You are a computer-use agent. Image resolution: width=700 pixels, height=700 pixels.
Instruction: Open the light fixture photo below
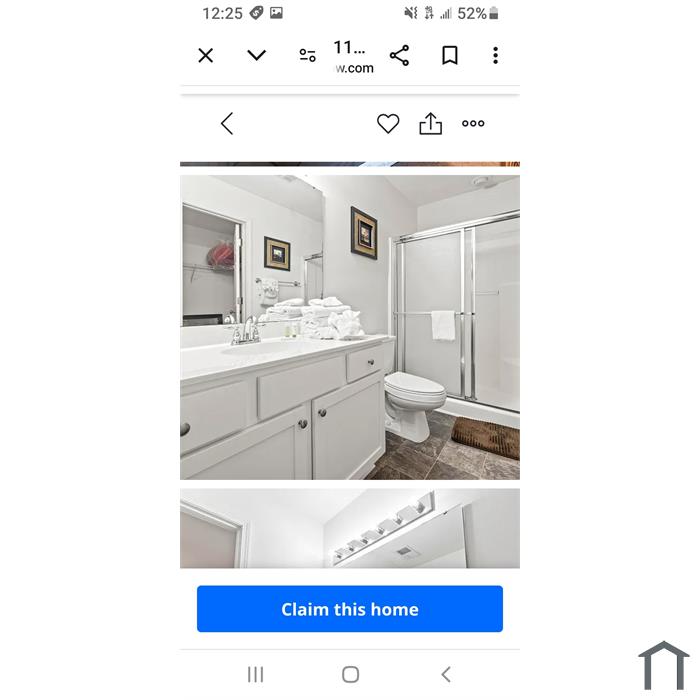coord(350,528)
